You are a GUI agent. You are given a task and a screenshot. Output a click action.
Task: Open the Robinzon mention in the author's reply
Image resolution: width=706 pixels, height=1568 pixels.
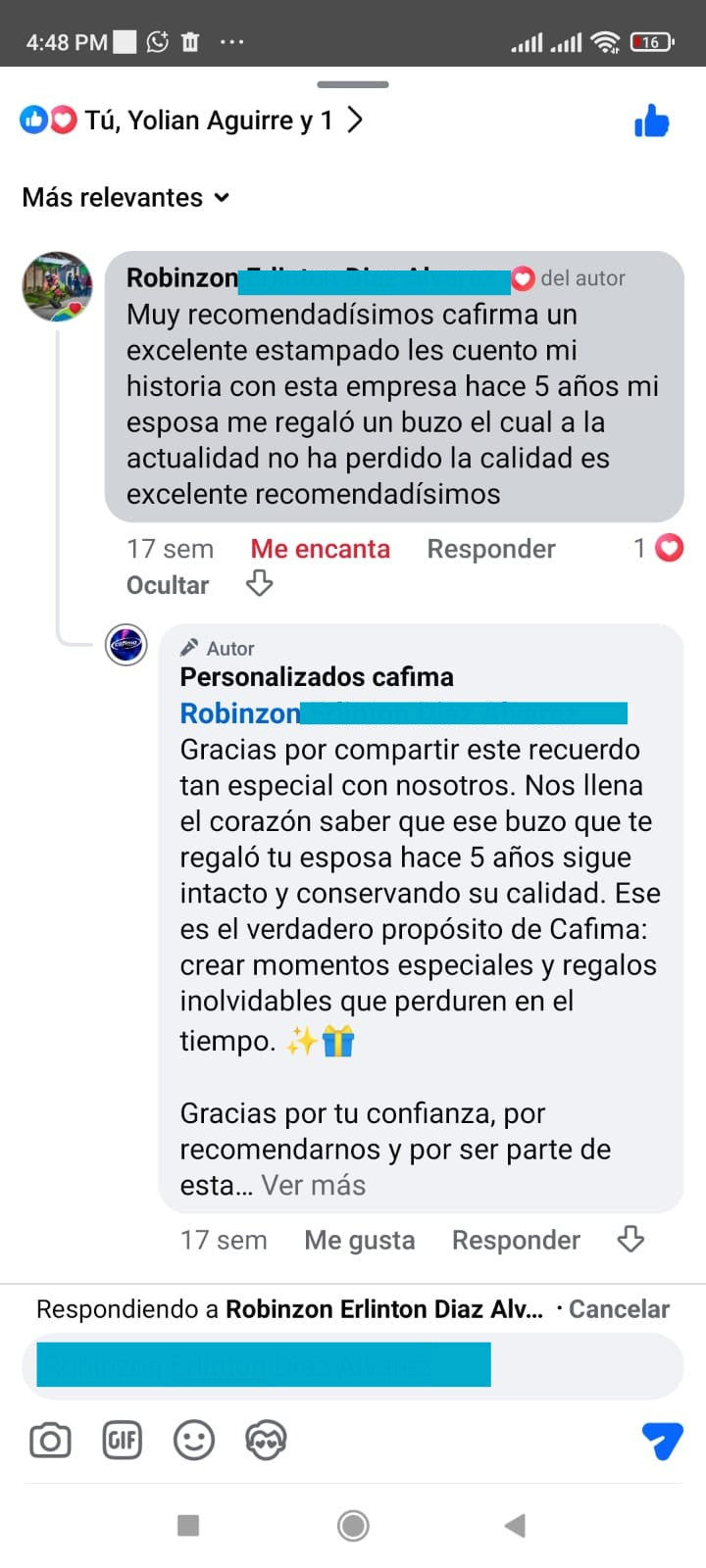tap(240, 713)
